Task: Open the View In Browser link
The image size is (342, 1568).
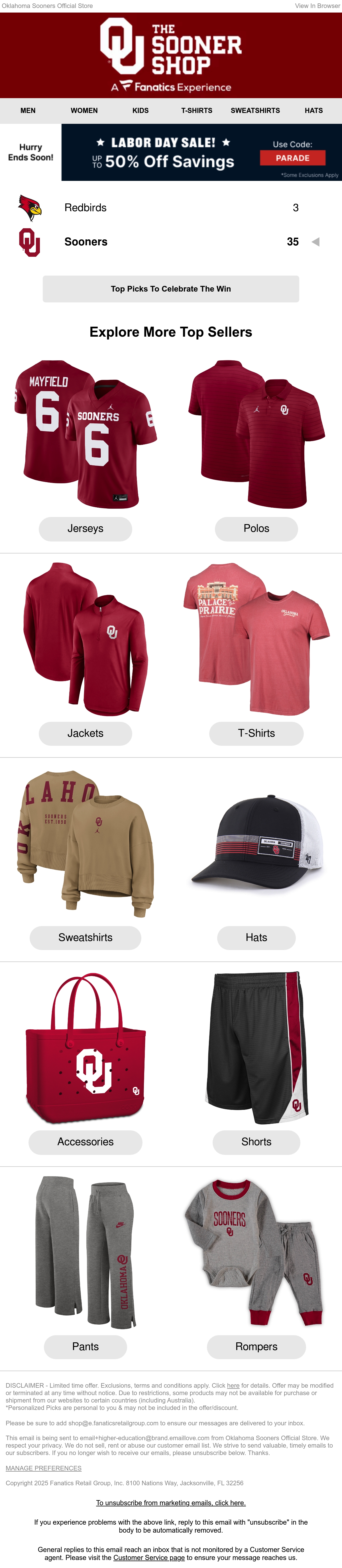Action: [x=317, y=5]
